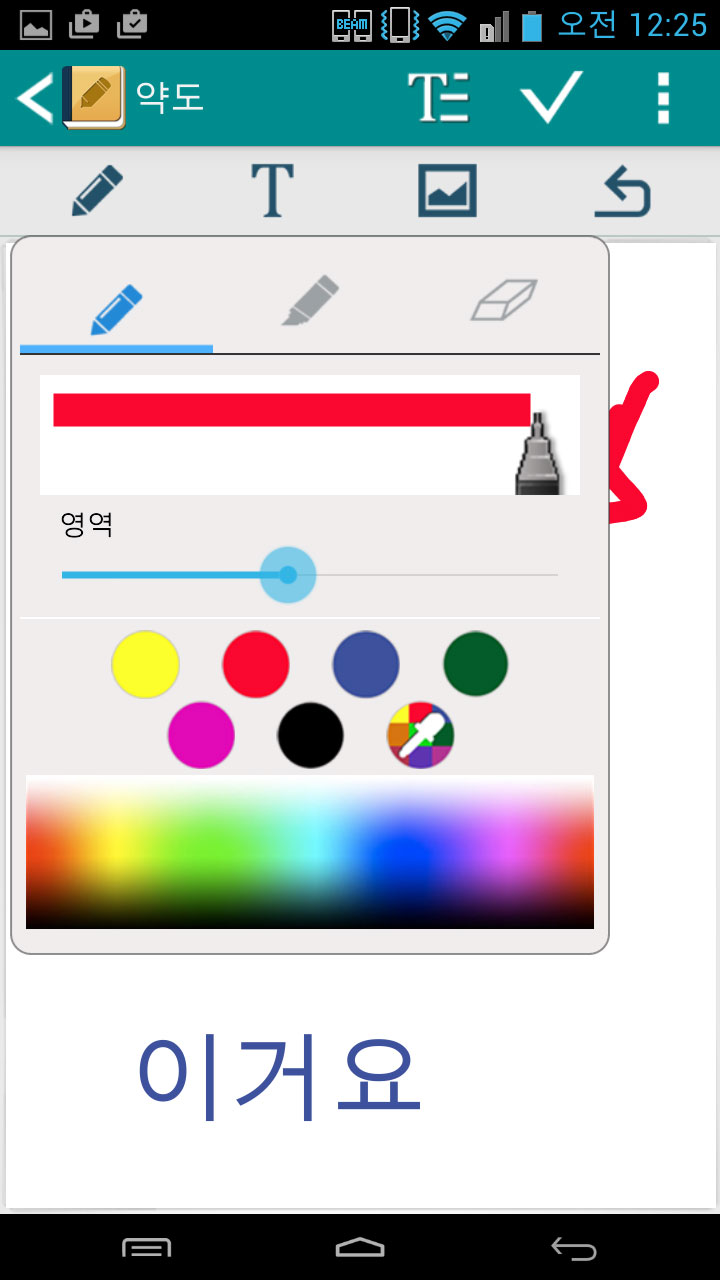Pick the blue color swatch
This screenshot has width=720, height=1280.
click(366, 664)
